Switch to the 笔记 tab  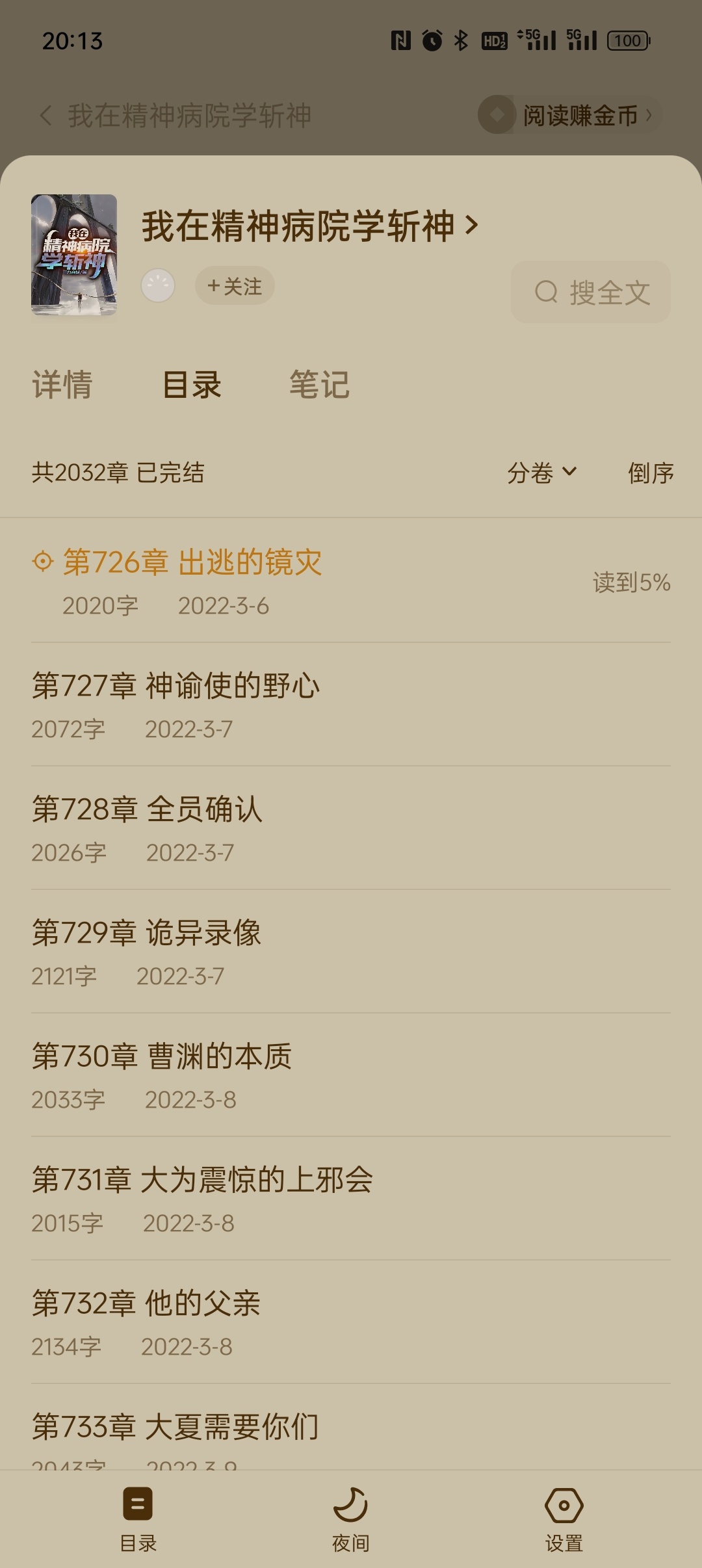pyautogui.click(x=319, y=384)
